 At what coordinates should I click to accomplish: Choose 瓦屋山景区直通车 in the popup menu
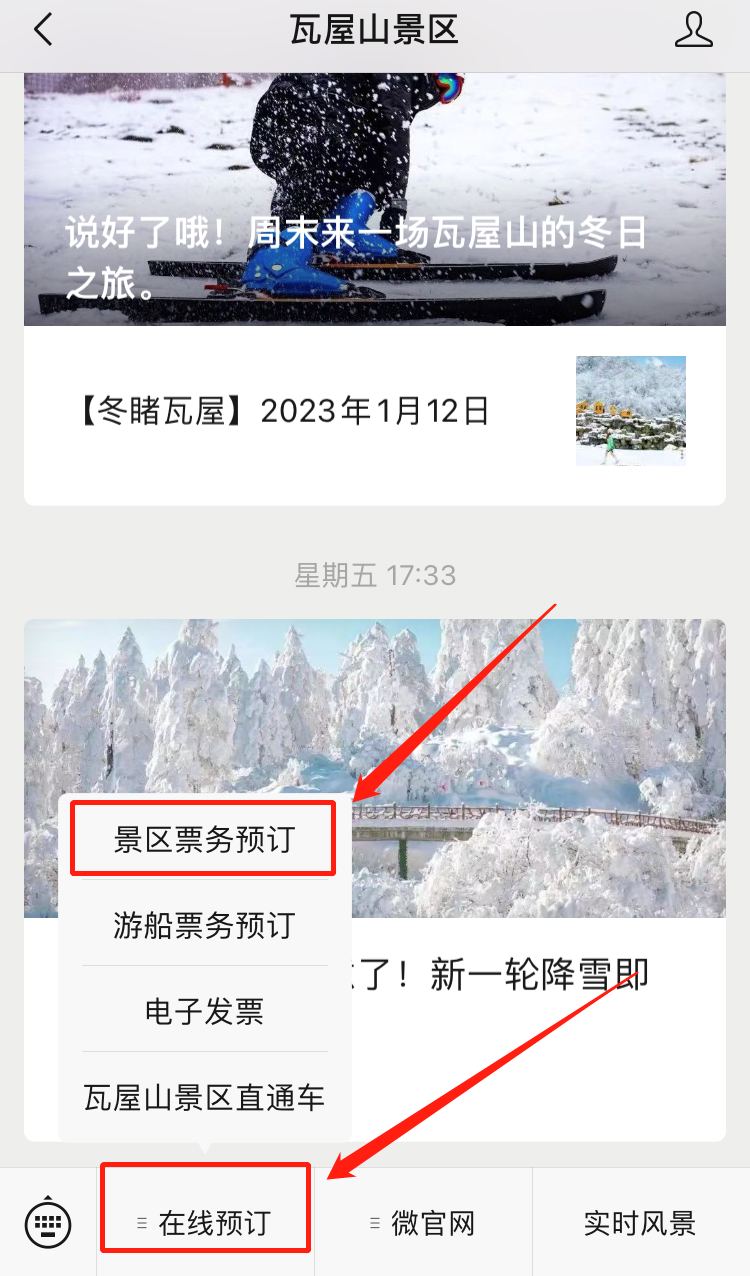[203, 1097]
